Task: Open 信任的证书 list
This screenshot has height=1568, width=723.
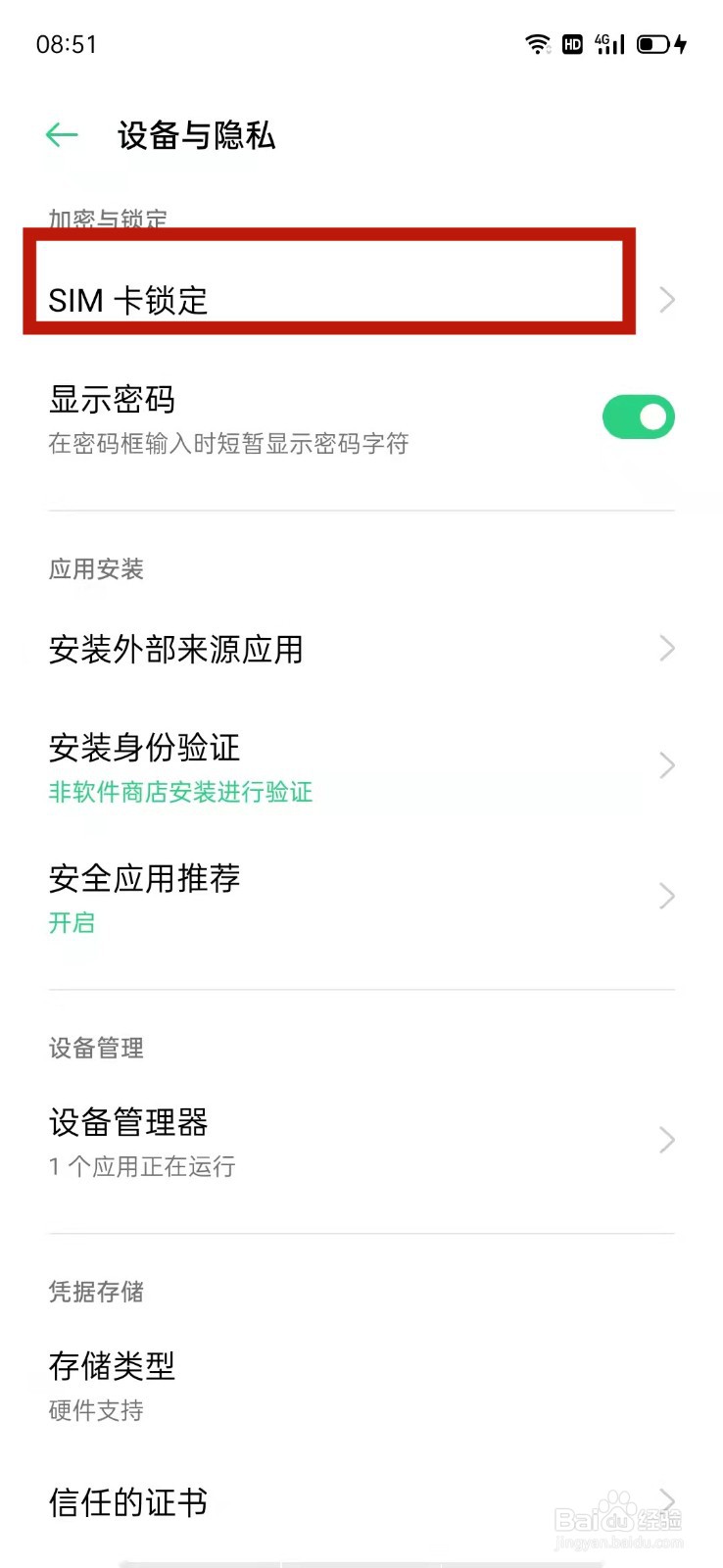Action: tap(127, 1502)
